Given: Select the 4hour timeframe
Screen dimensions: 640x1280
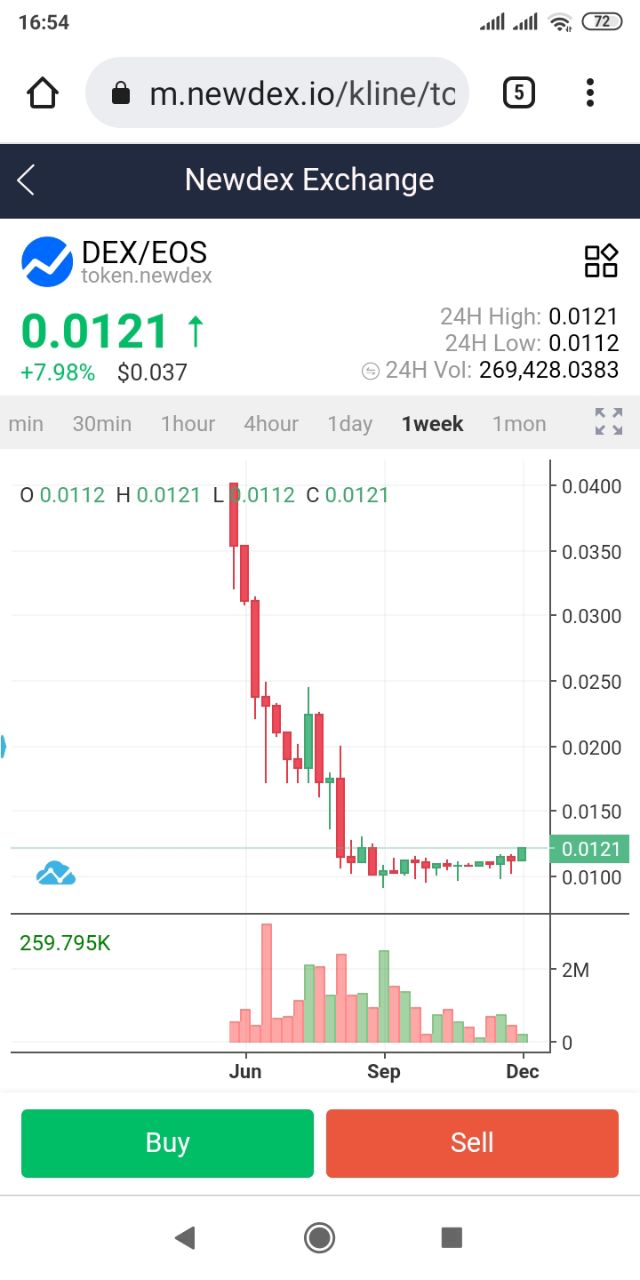Looking at the screenshot, I should coord(271,424).
